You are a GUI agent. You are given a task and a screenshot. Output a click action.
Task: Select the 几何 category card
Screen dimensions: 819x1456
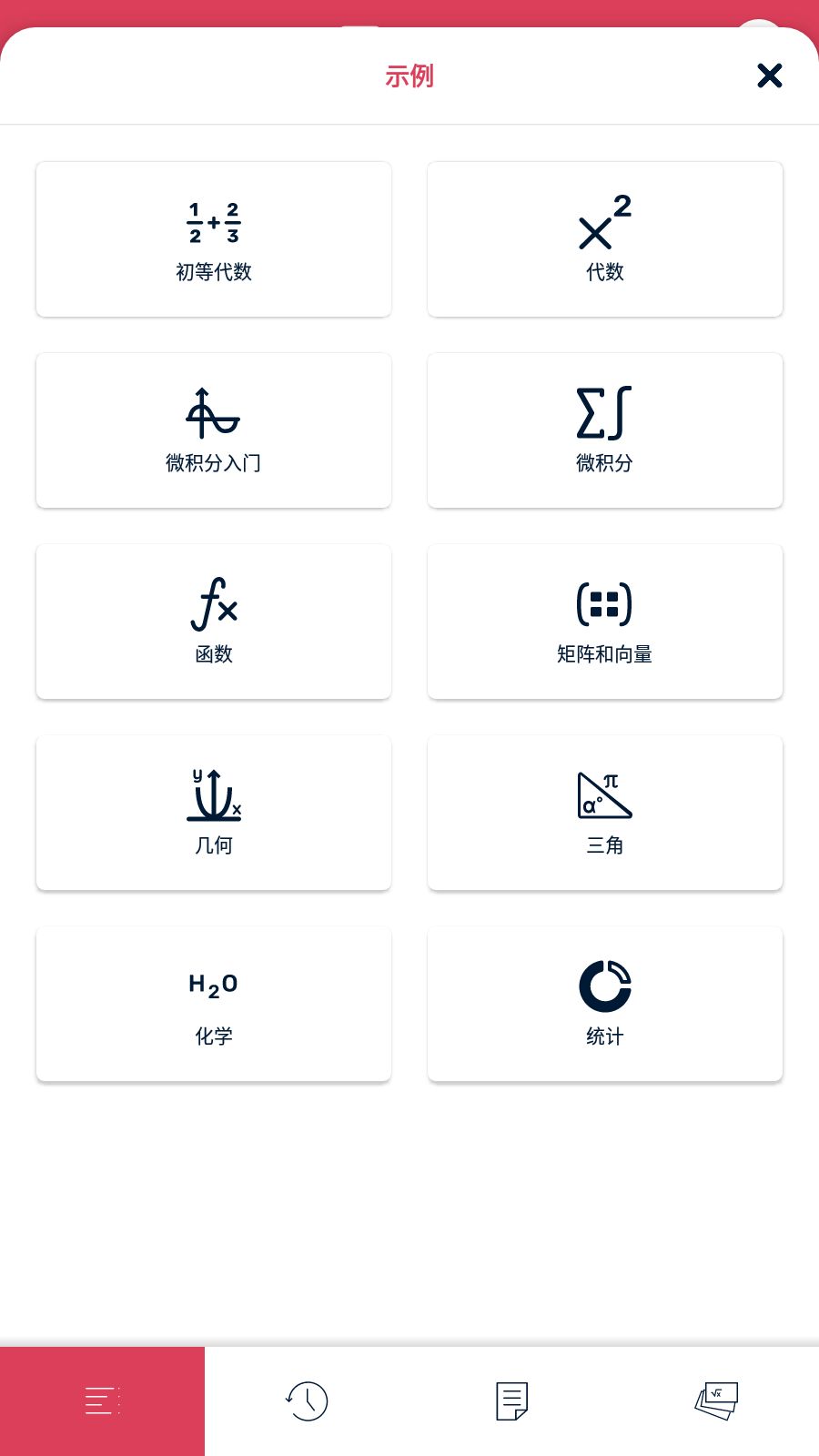213,812
